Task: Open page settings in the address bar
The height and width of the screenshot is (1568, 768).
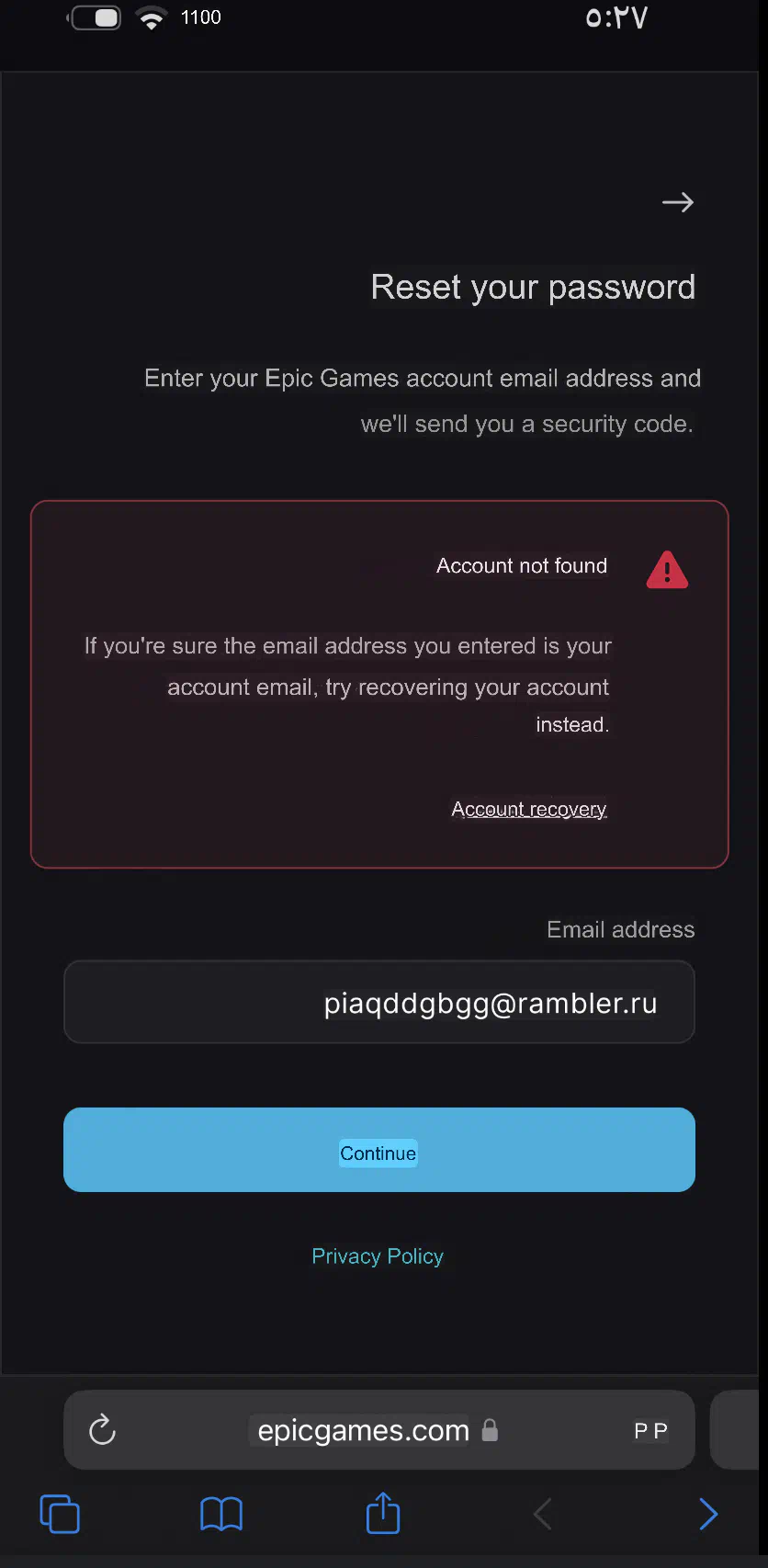Action: pyautogui.click(x=651, y=1431)
